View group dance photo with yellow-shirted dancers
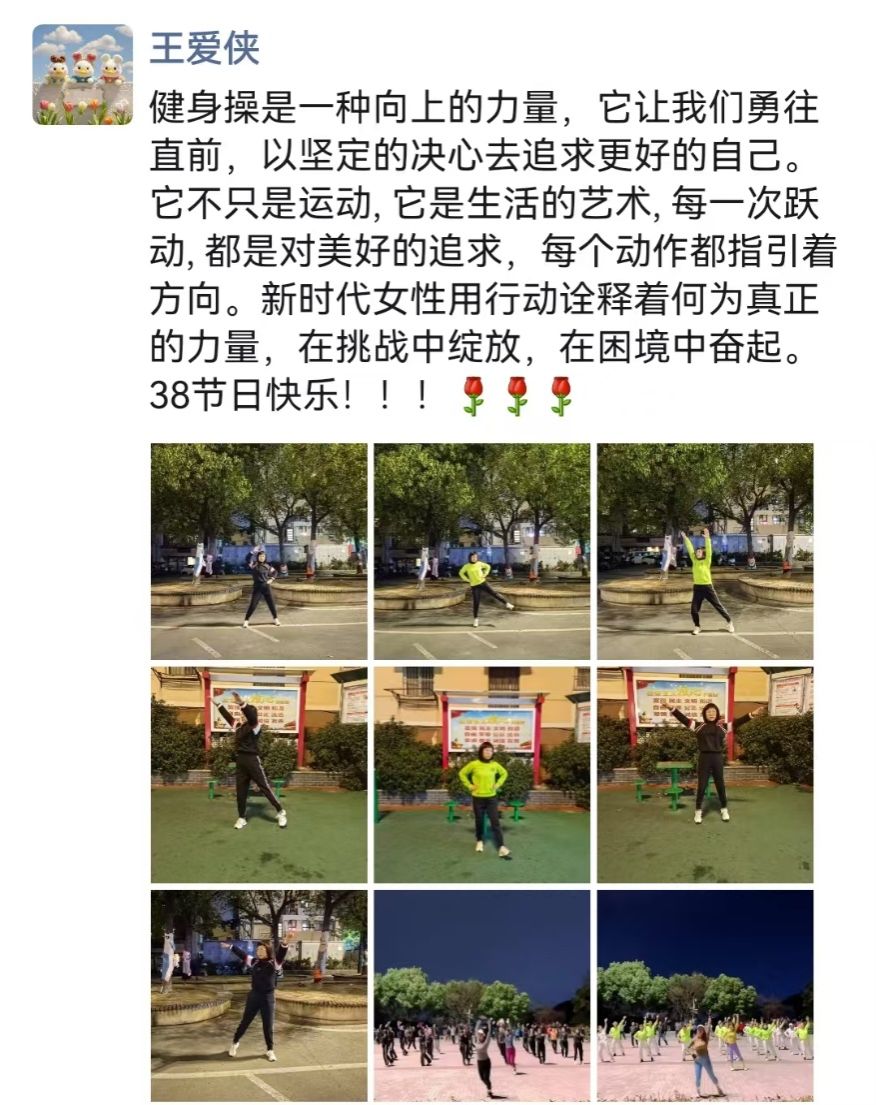Image resolution: width=876 pixels, height=1105 pixels. click(x=705, y=996)
